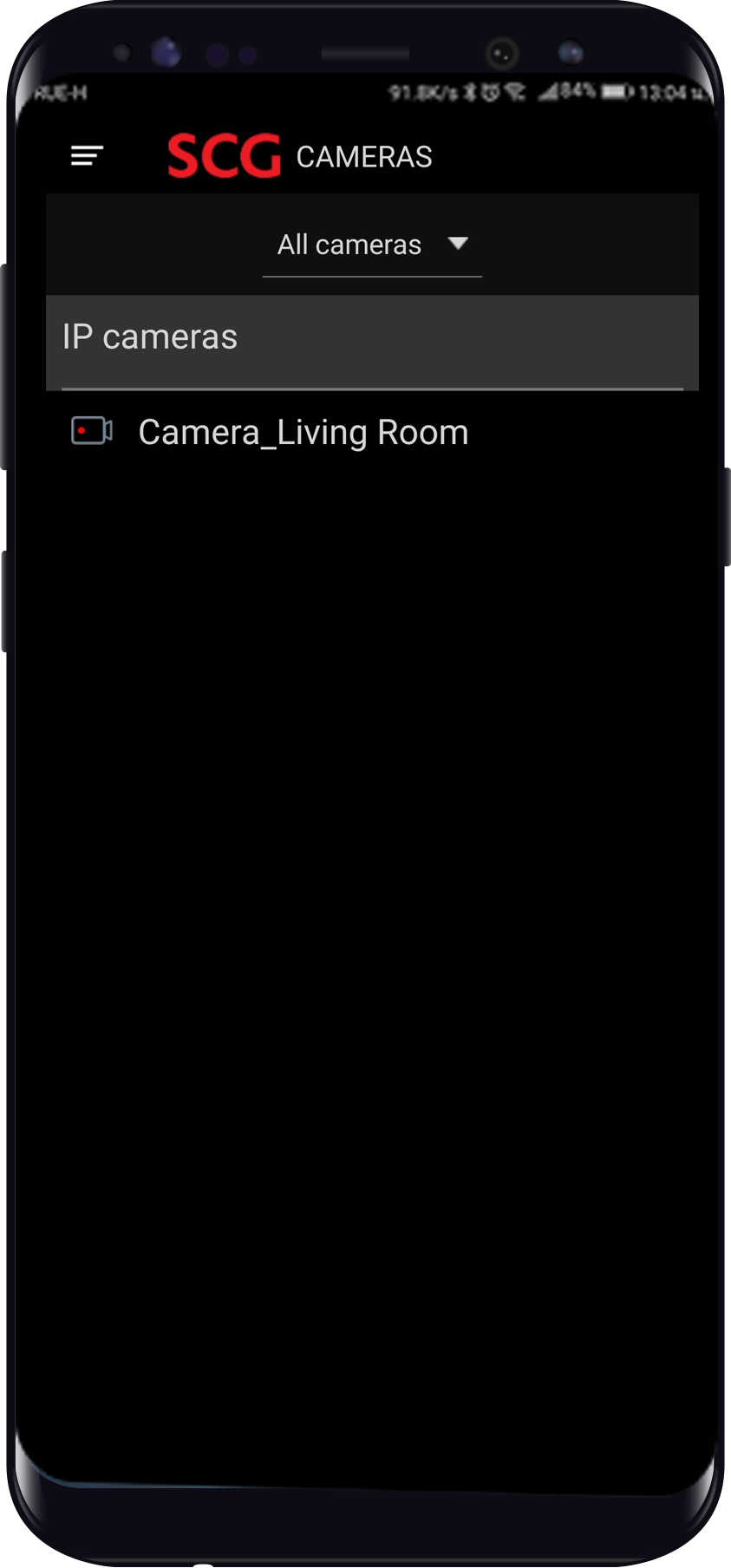Click the dropdown arrow beside All cameras

459,245
